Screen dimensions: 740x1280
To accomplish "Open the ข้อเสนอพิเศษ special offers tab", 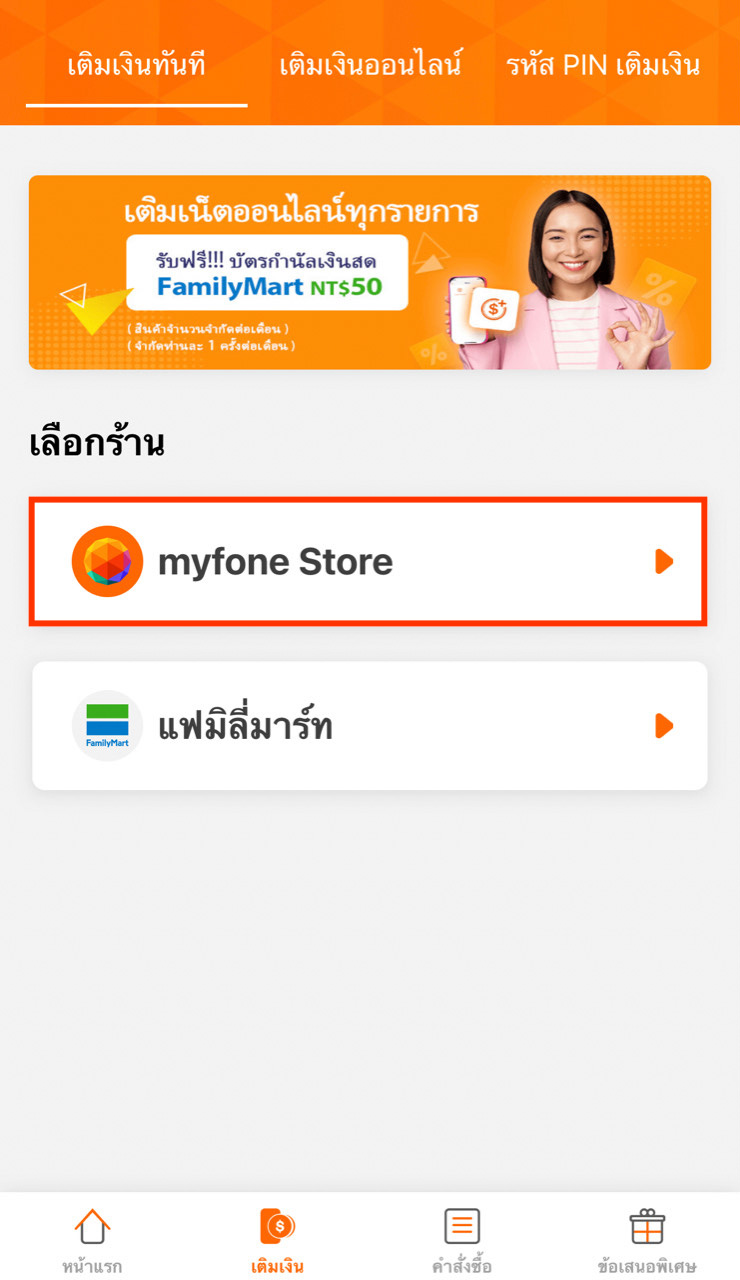I will 647,1238.
